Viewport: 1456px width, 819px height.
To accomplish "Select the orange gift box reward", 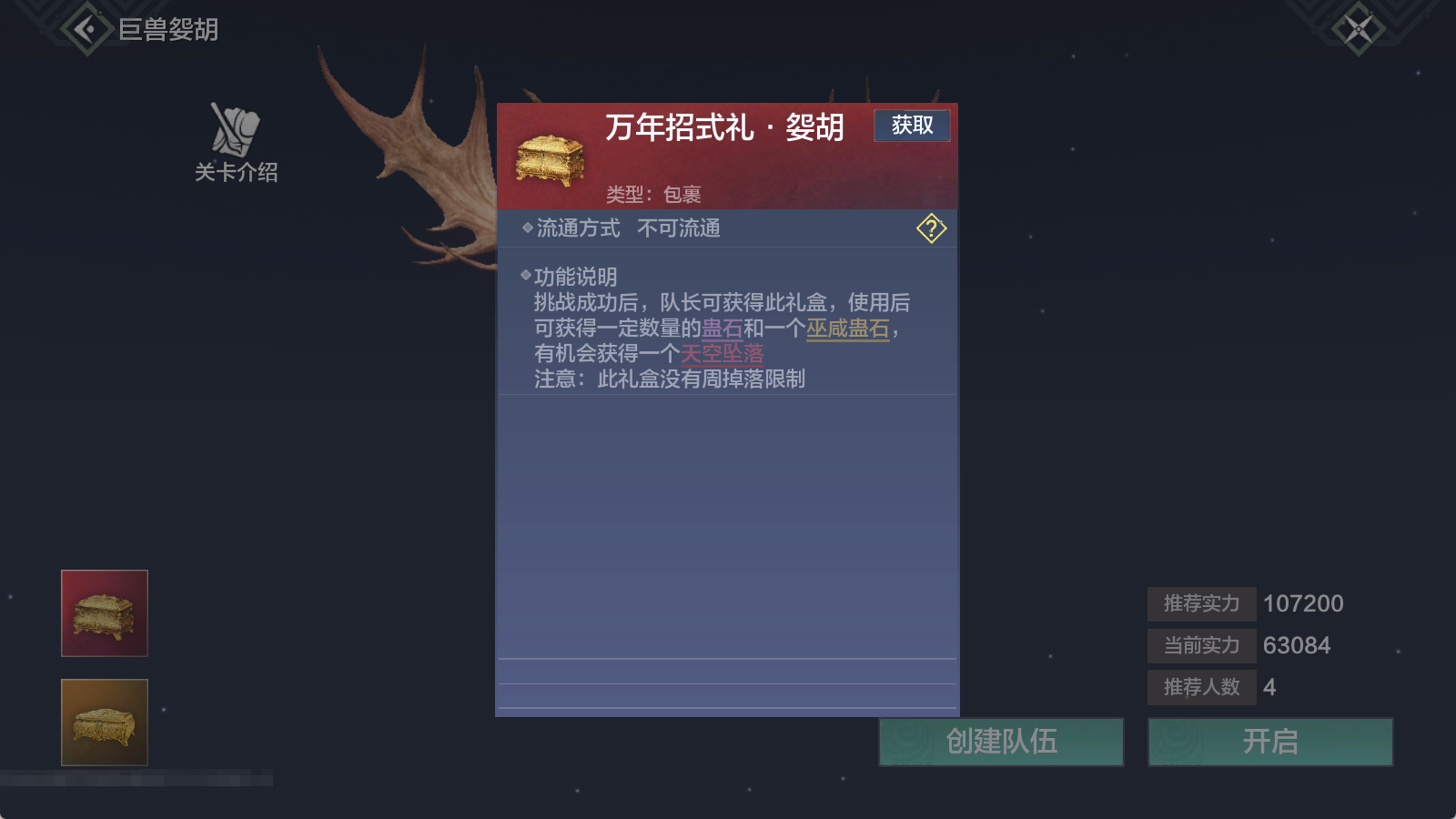I will (x=105, y=723).
